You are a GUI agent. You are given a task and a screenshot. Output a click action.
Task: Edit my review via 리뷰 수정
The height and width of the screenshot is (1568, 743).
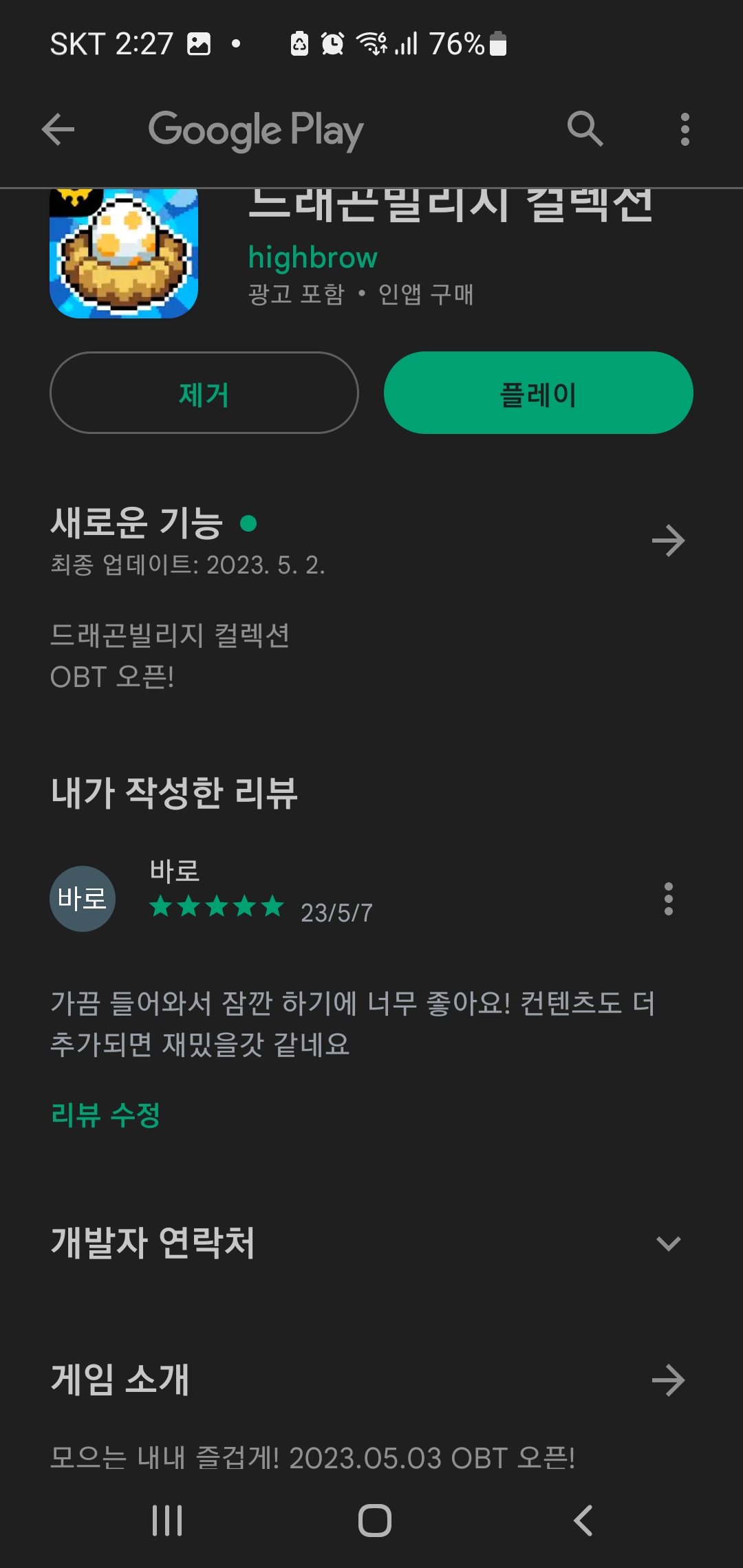(105, 1114)
